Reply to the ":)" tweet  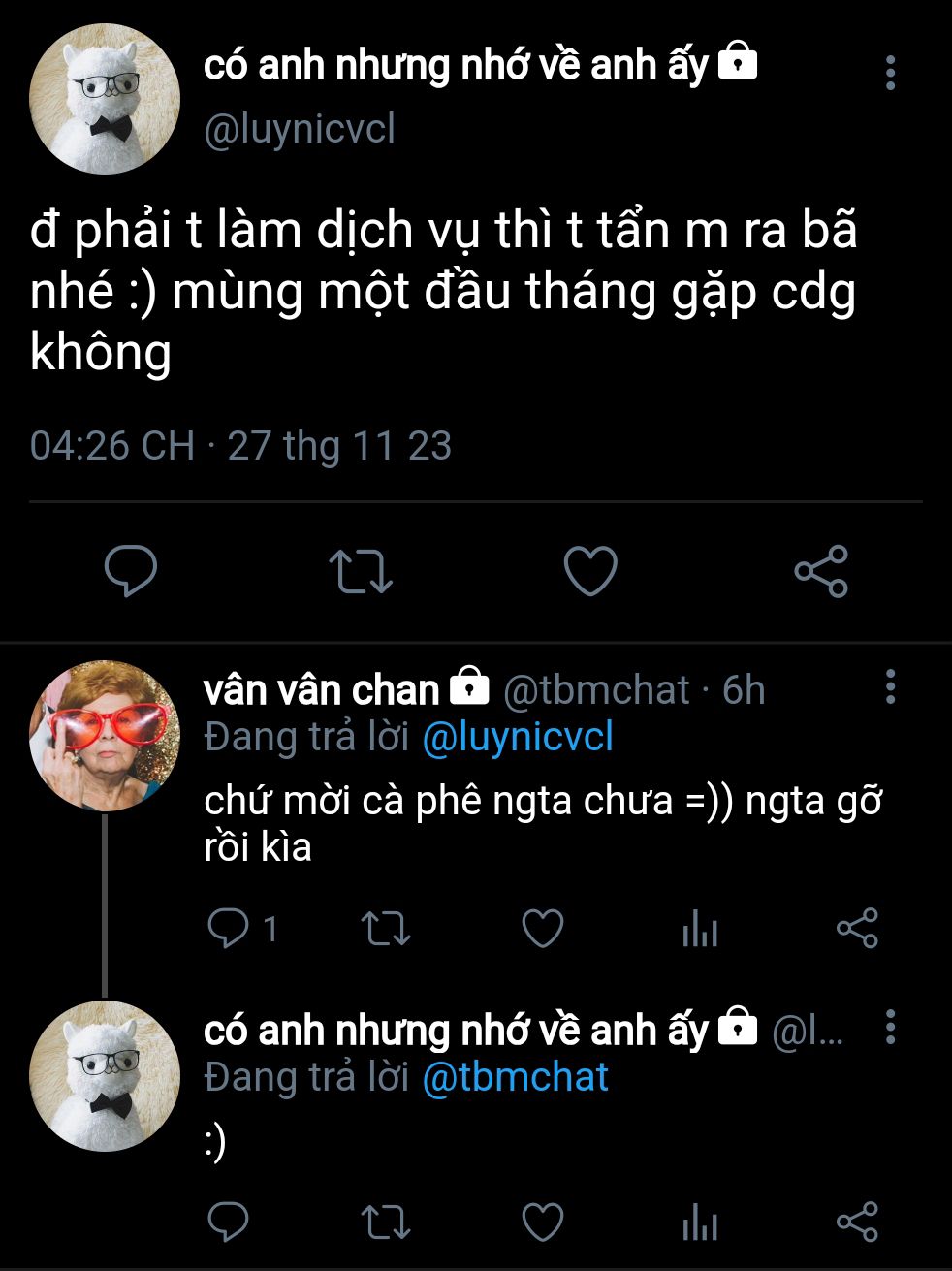(x=229, y=1223)
